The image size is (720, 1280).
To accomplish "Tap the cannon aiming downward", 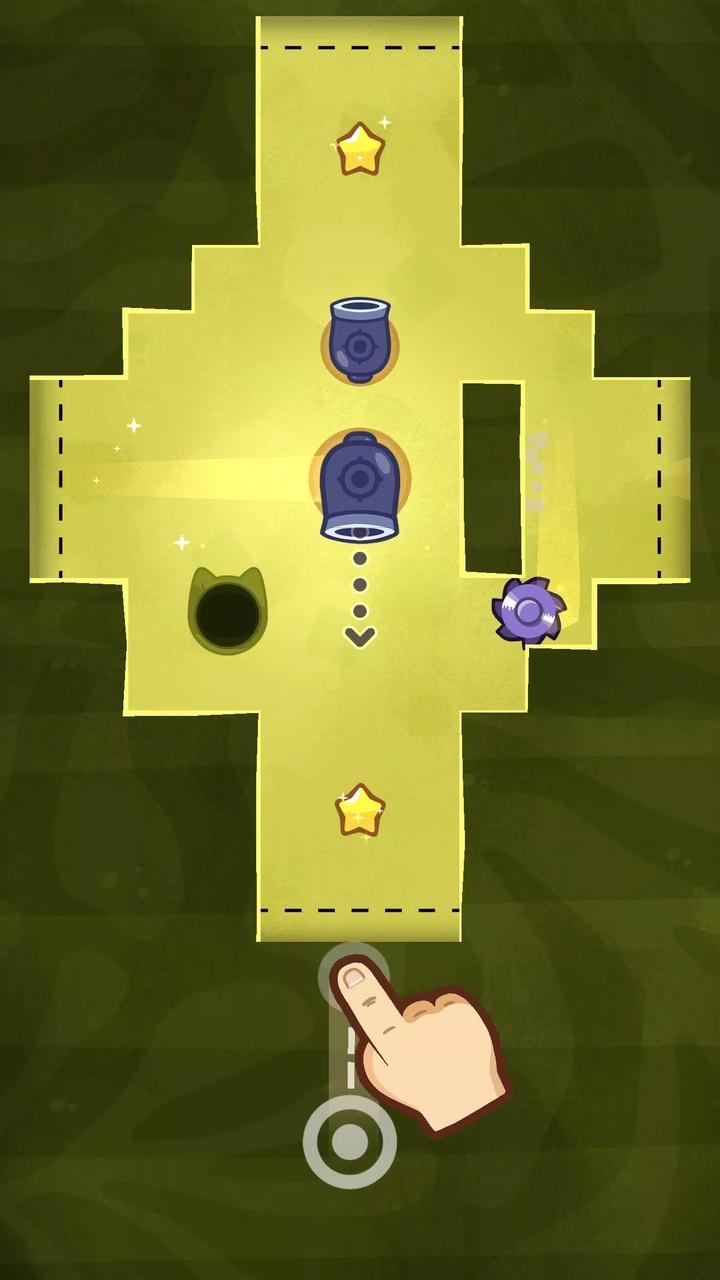I will click(x=359, y=486).
